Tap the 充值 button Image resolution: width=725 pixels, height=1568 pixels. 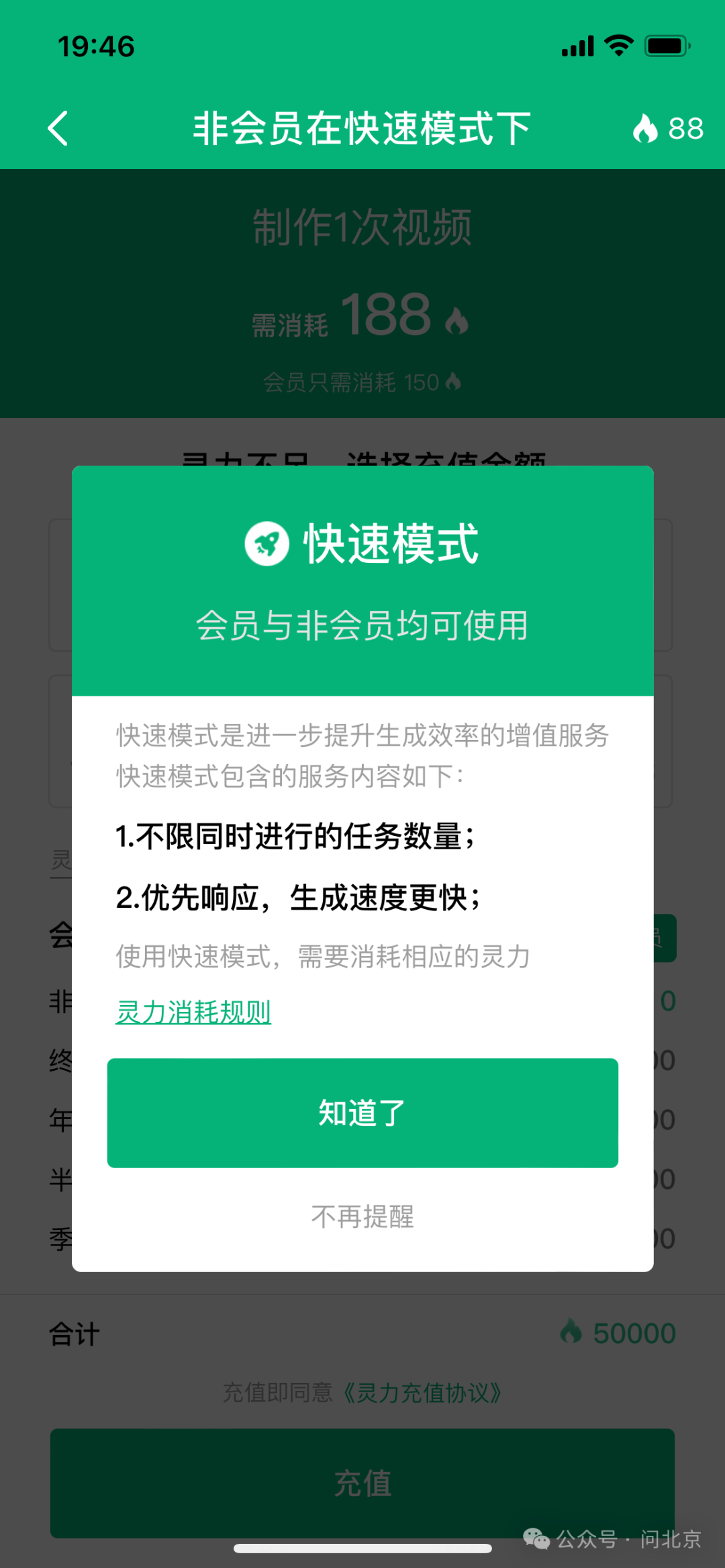[x=362, y=1483]
